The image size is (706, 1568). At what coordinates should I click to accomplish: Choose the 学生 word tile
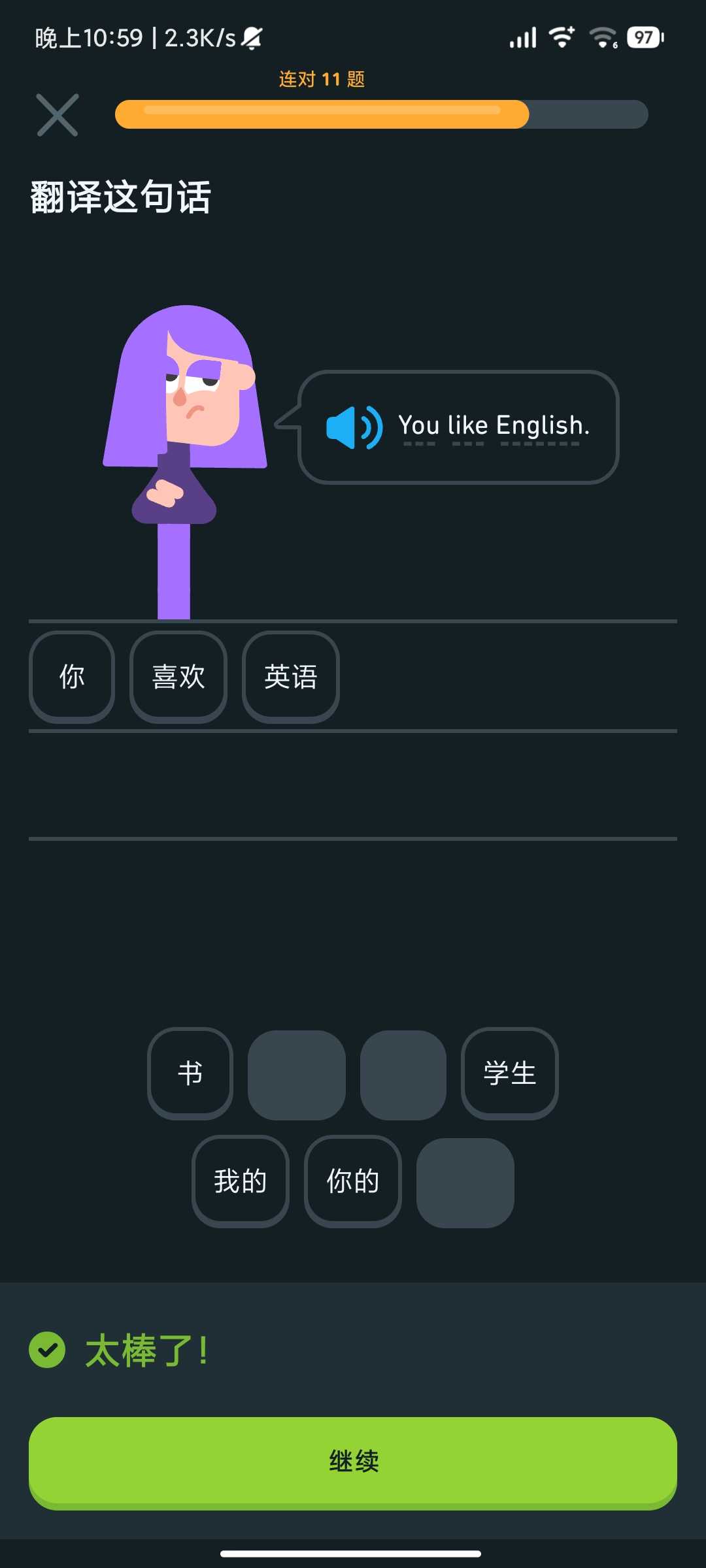pyautogui.click(x=510, y=1073)
